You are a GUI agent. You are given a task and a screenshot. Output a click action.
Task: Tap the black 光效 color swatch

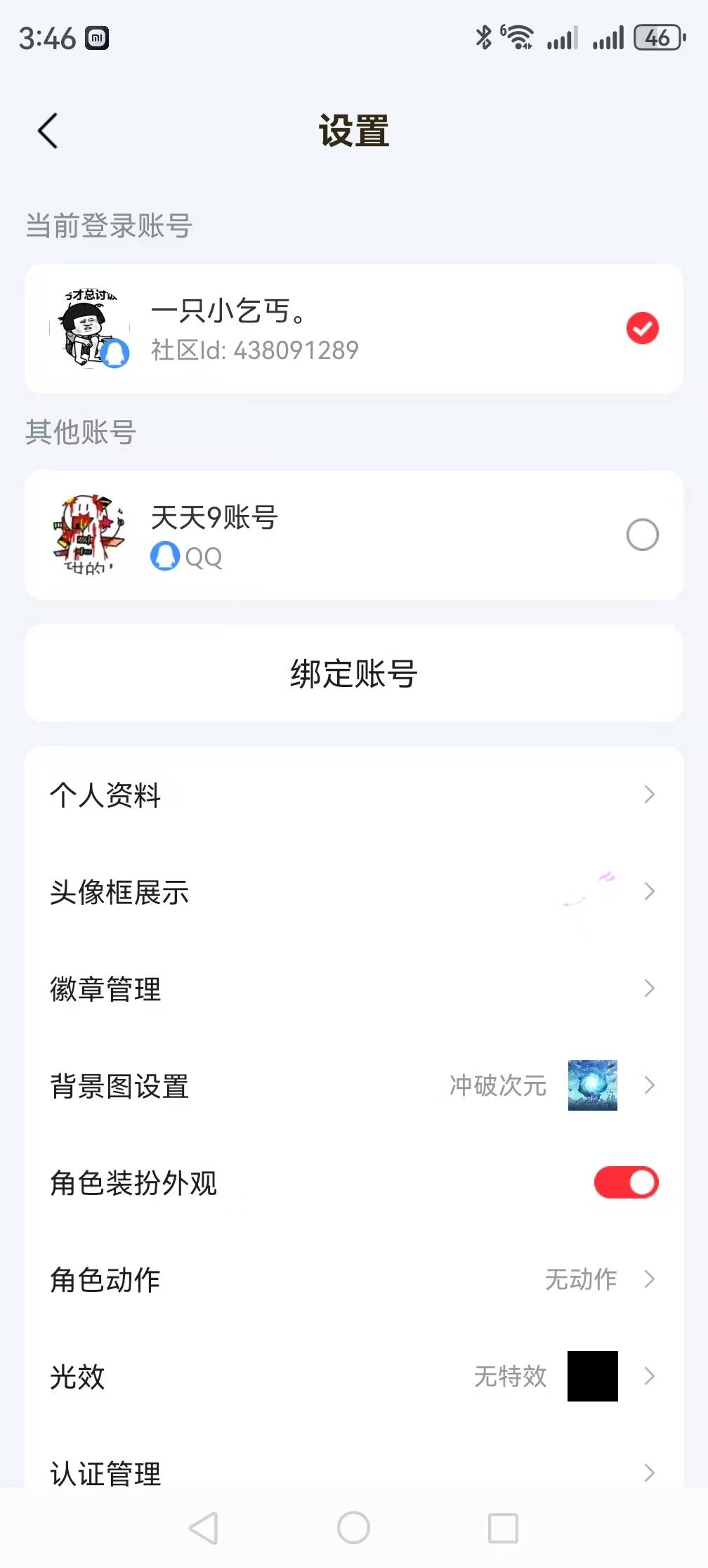point(592,1377)
